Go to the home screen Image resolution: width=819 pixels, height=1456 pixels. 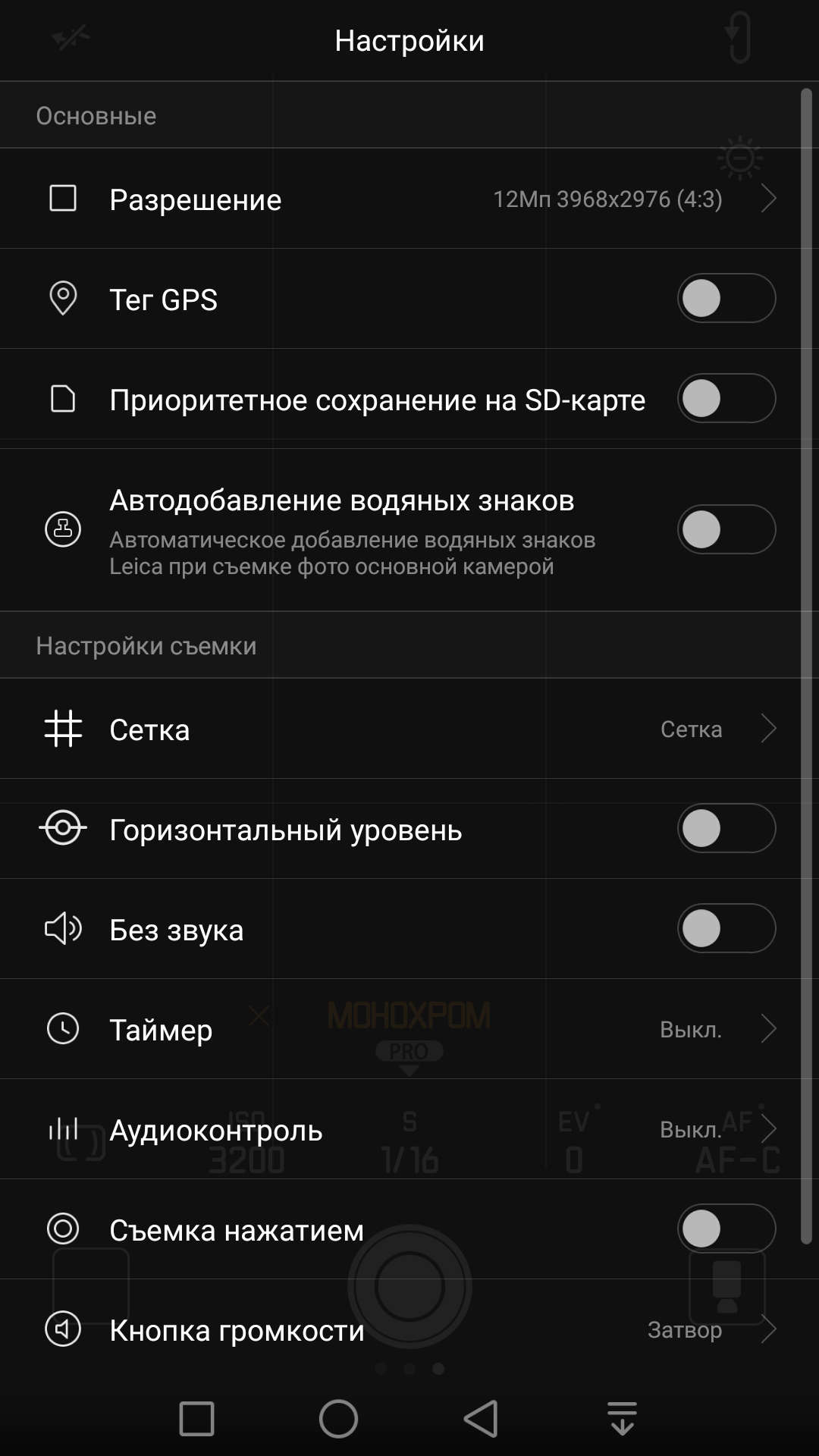(338, 1419)
